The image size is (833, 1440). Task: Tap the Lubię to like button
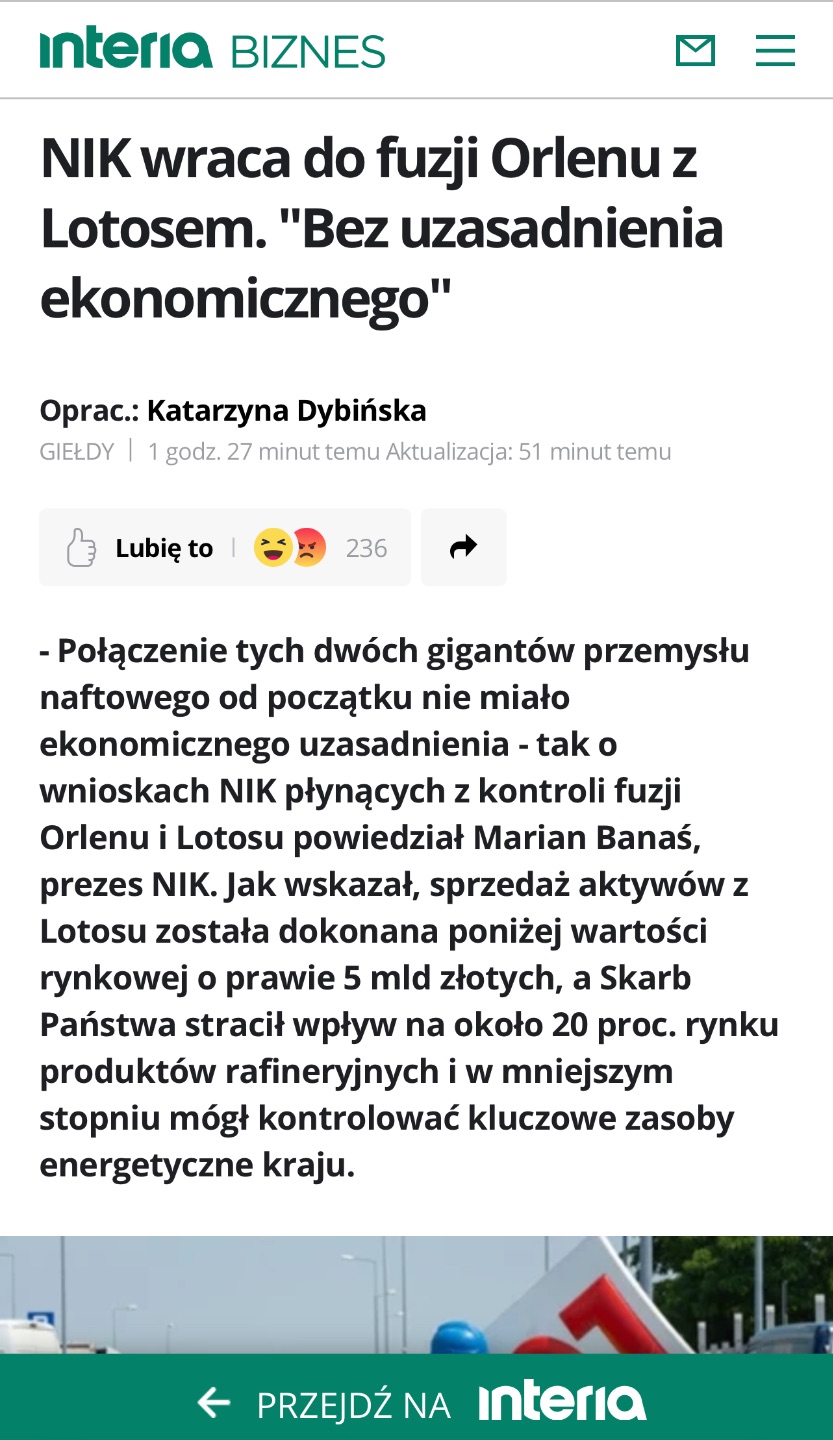(x=139, y=547)
